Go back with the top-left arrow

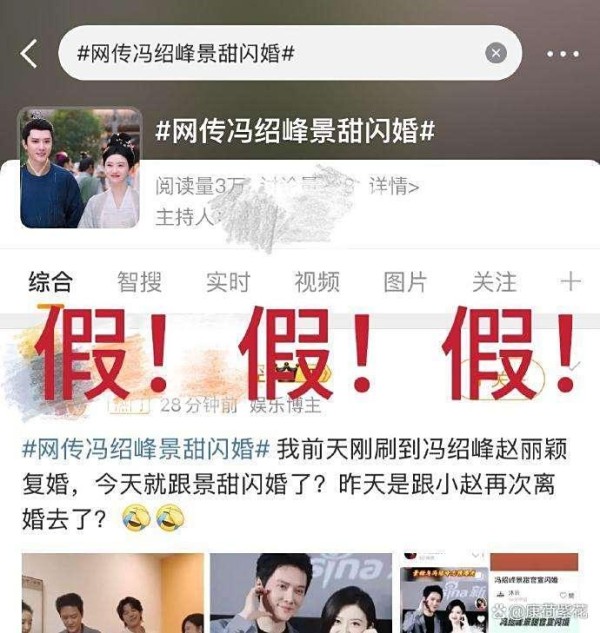pos(29,54)
